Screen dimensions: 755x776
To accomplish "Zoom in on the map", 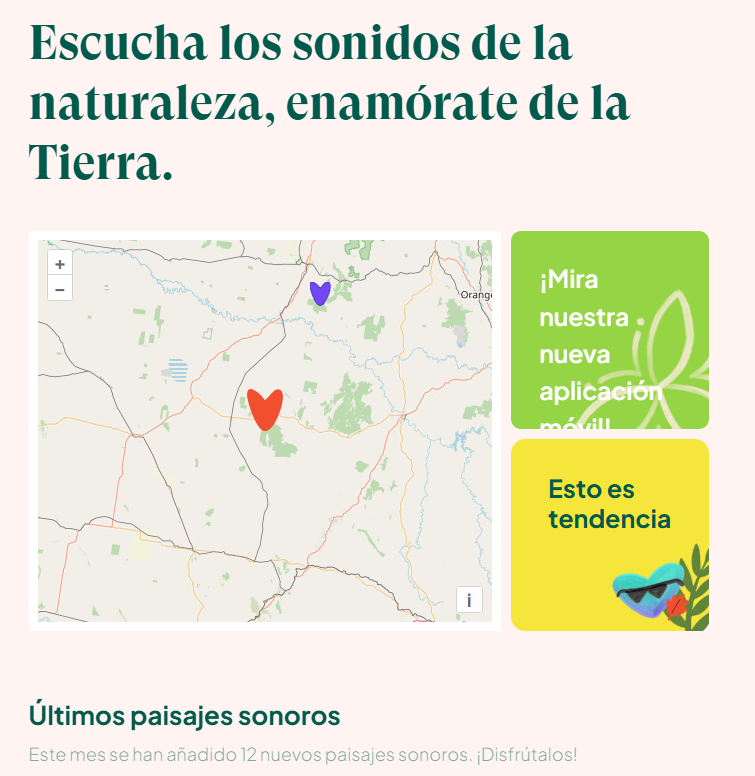I will 60,264.
